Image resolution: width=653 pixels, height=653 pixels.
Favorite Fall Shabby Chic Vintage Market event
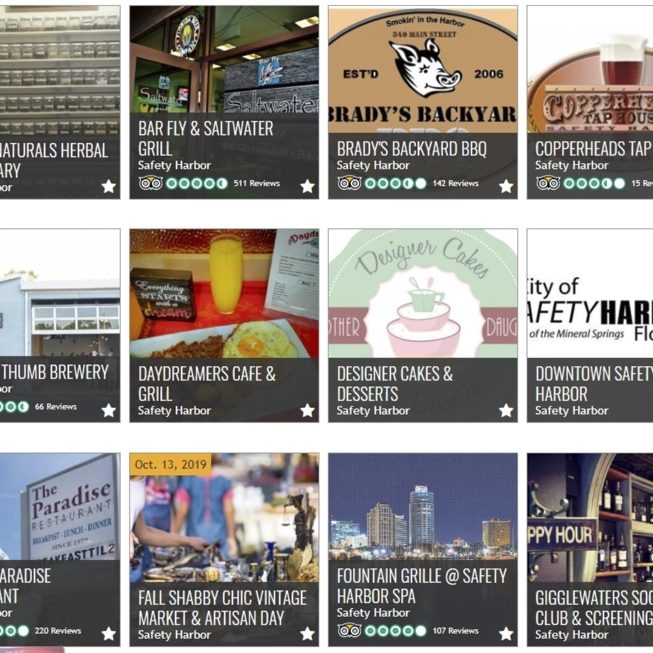pyautogui.click(x=307, y=633)
